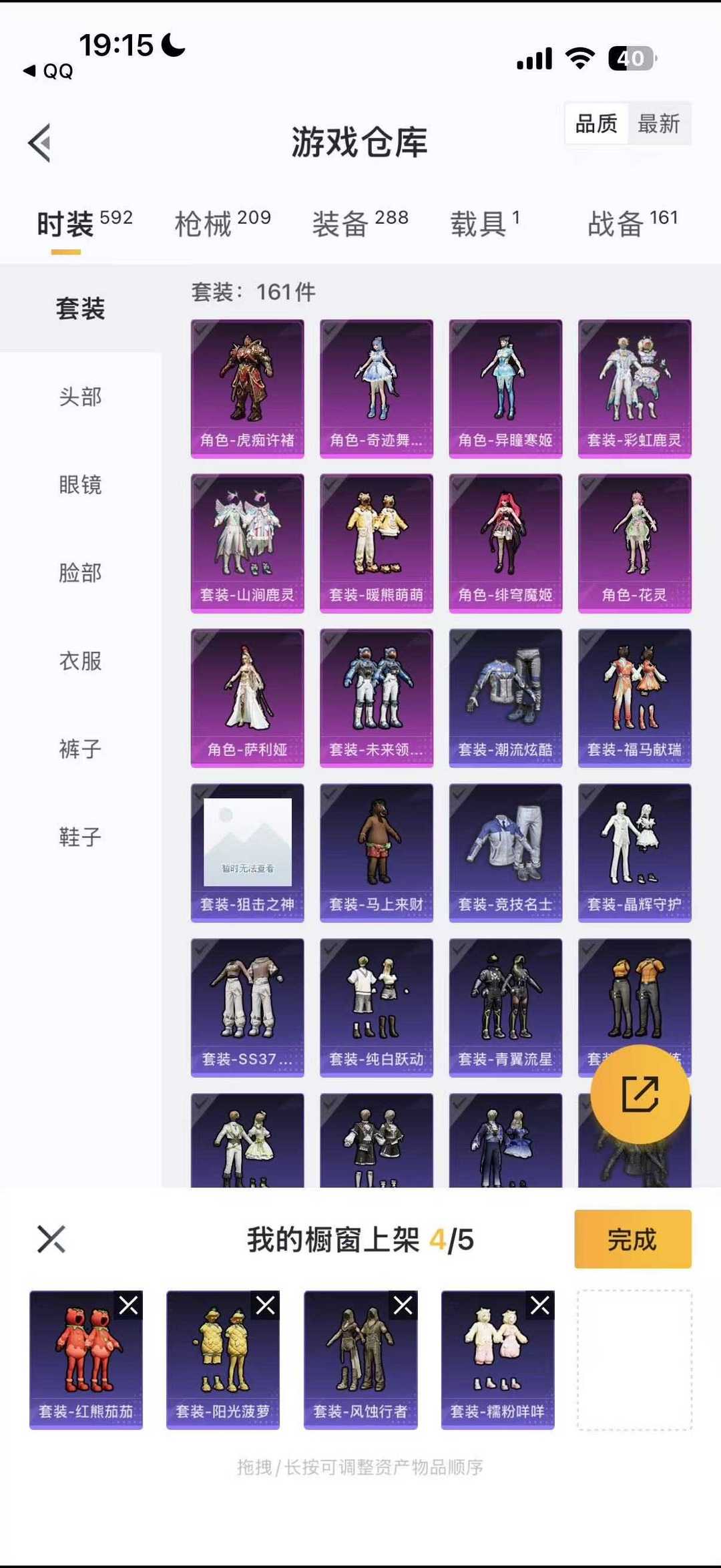Remove 套装-风蚀行者 from the showcase
721x1568 pixels.
coord(403,1305)
